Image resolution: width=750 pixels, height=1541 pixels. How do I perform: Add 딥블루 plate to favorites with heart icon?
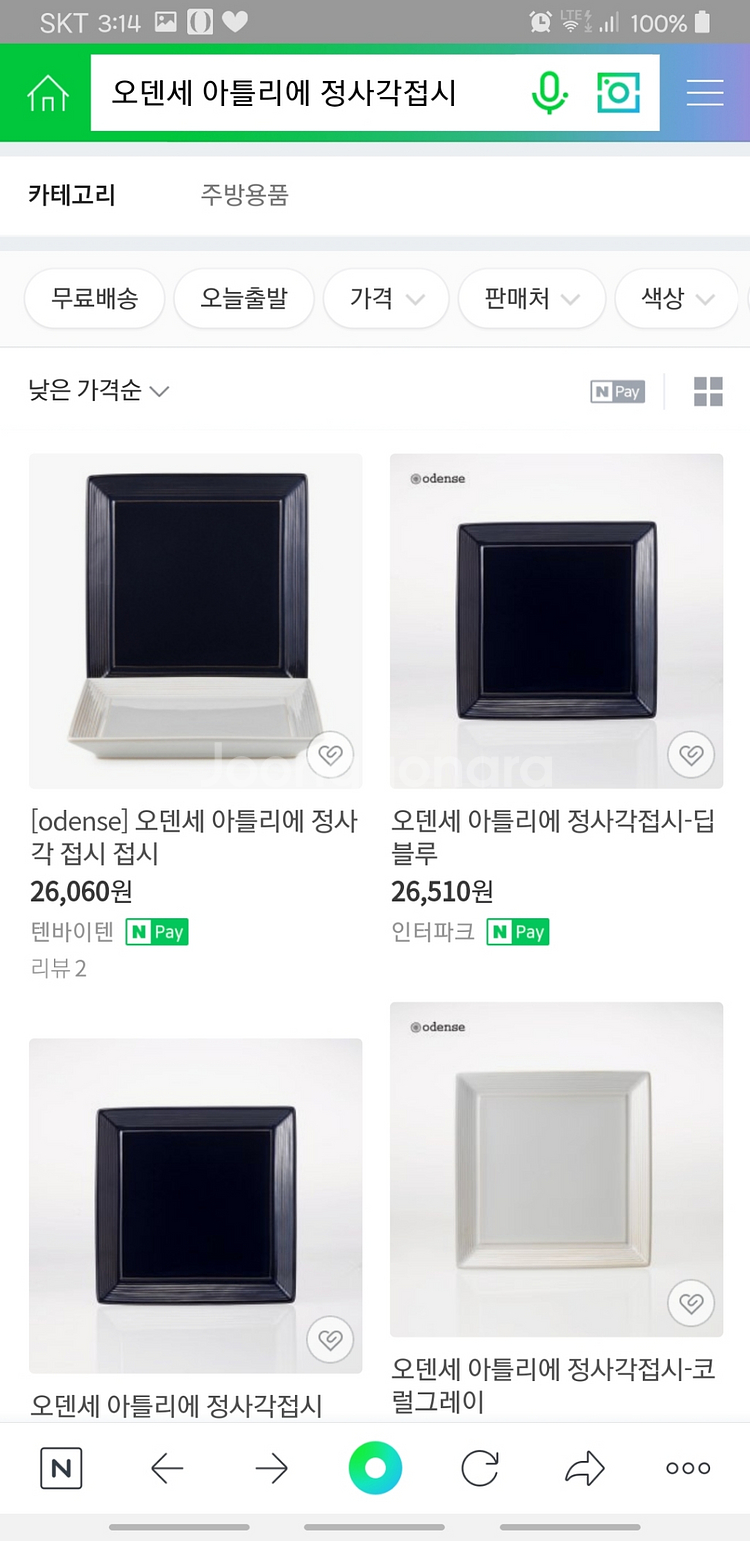(x=690, y=755)
